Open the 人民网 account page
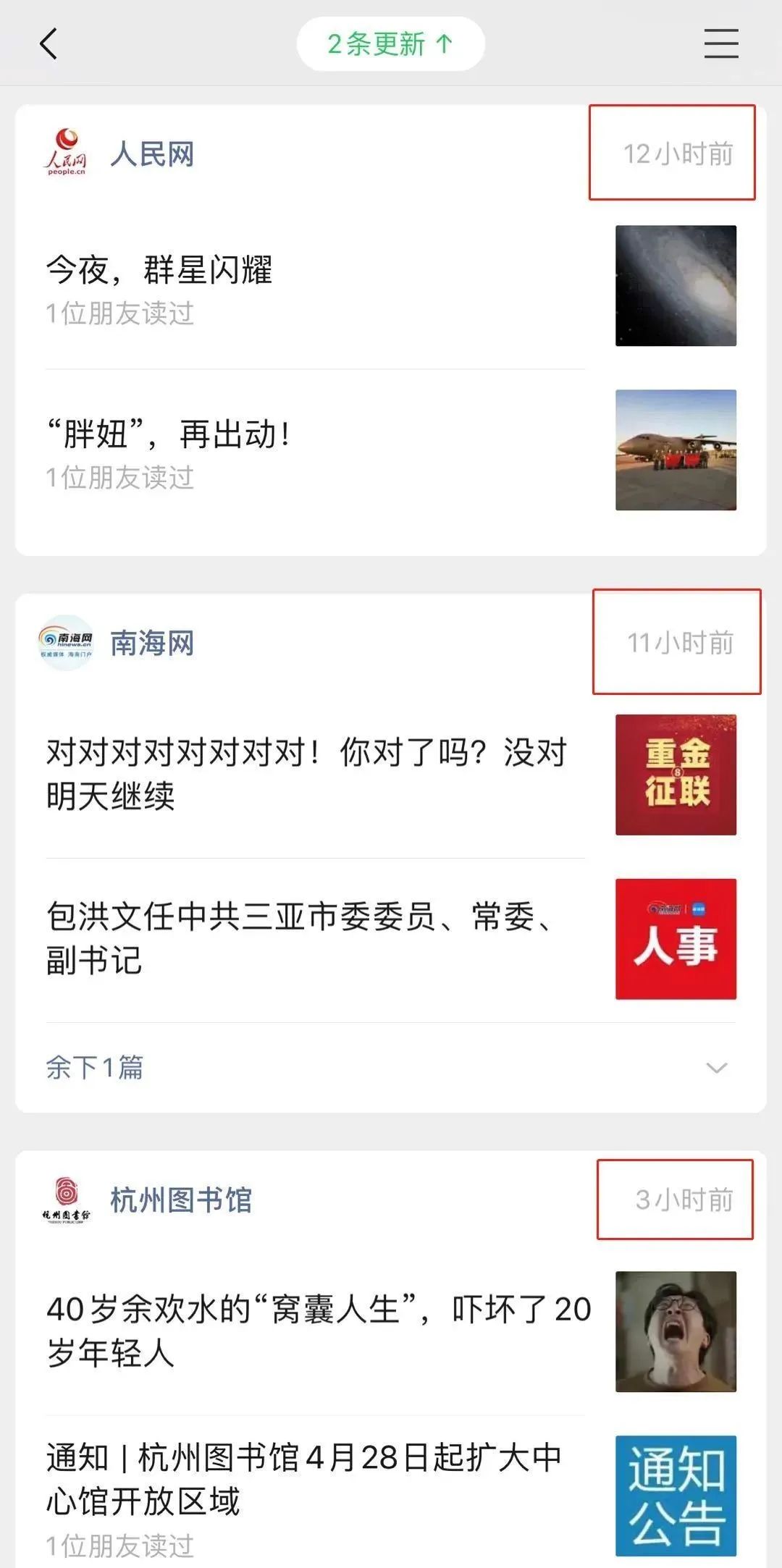Viewport: 782px width, 1568px height. [x=152, y=154]
